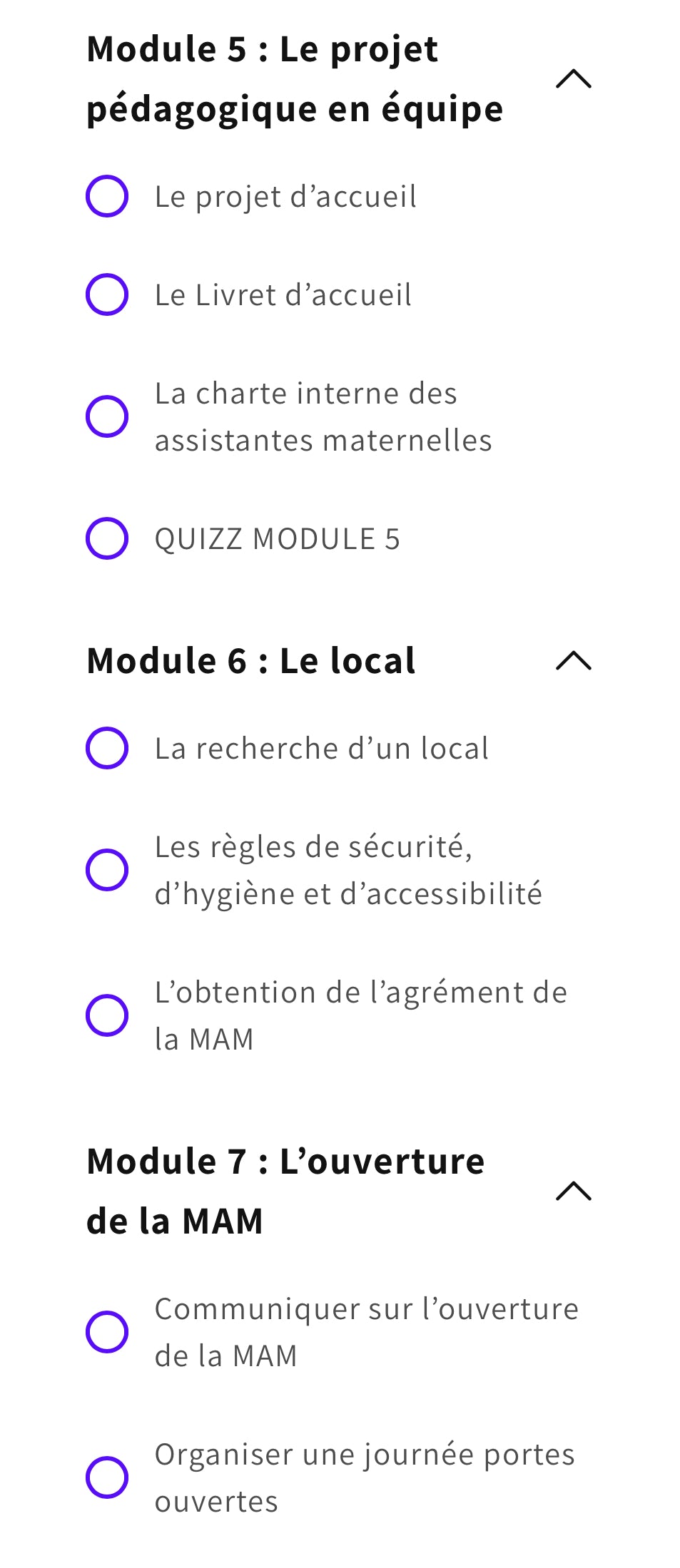
Task: Start QUIZZ MODULE 5
Action: click(x=277, y=539)
